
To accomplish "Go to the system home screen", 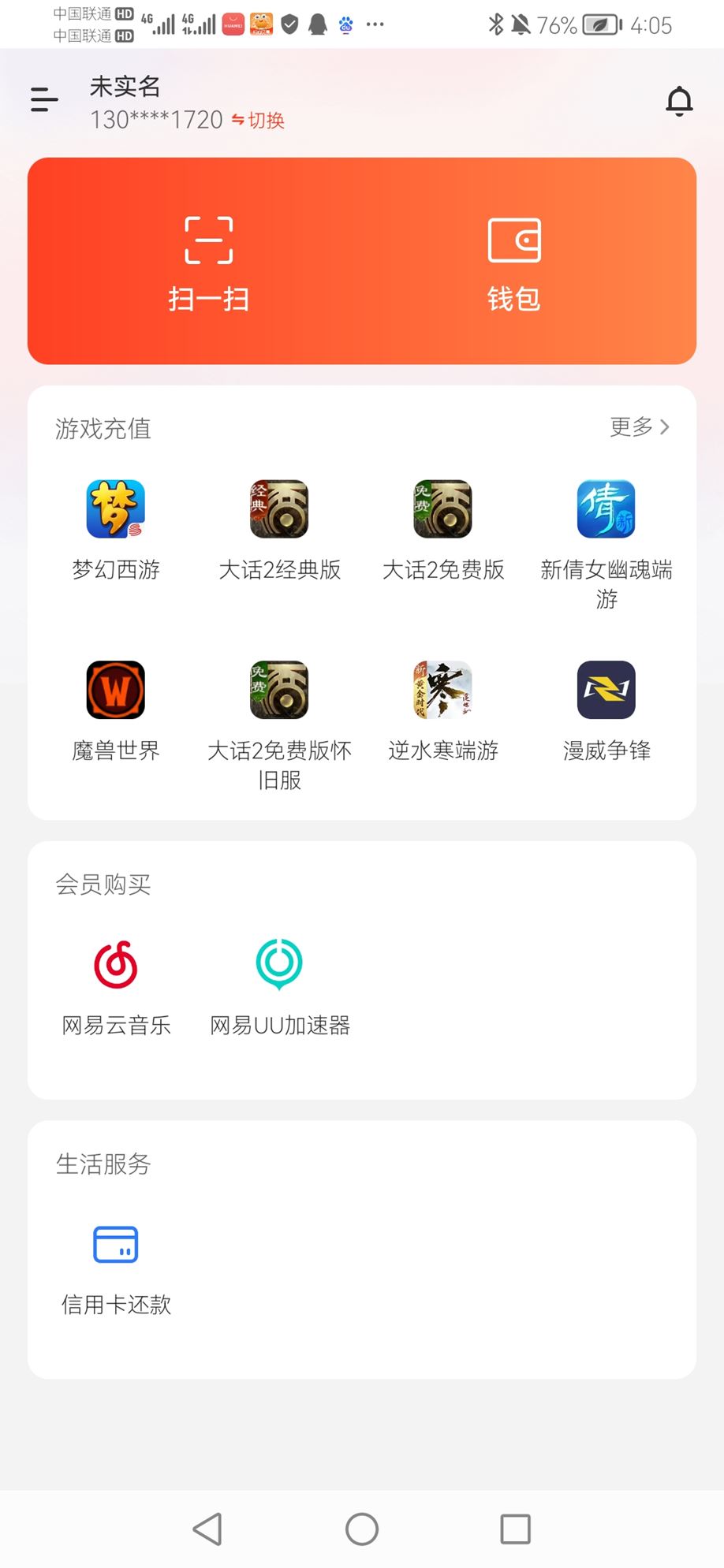I will tap(362, 1529).
